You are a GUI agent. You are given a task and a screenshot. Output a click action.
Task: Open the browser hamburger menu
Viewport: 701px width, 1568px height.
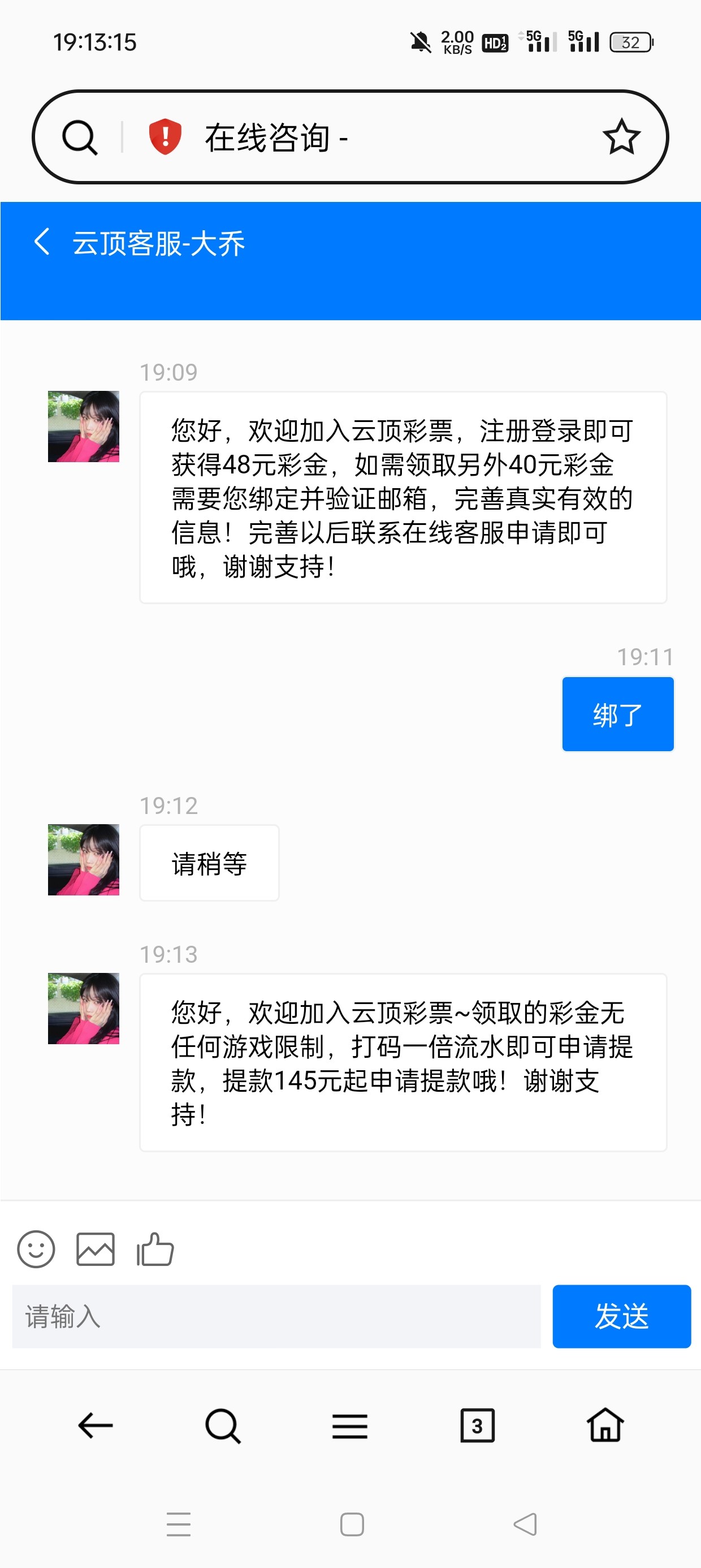point(350,1425)
